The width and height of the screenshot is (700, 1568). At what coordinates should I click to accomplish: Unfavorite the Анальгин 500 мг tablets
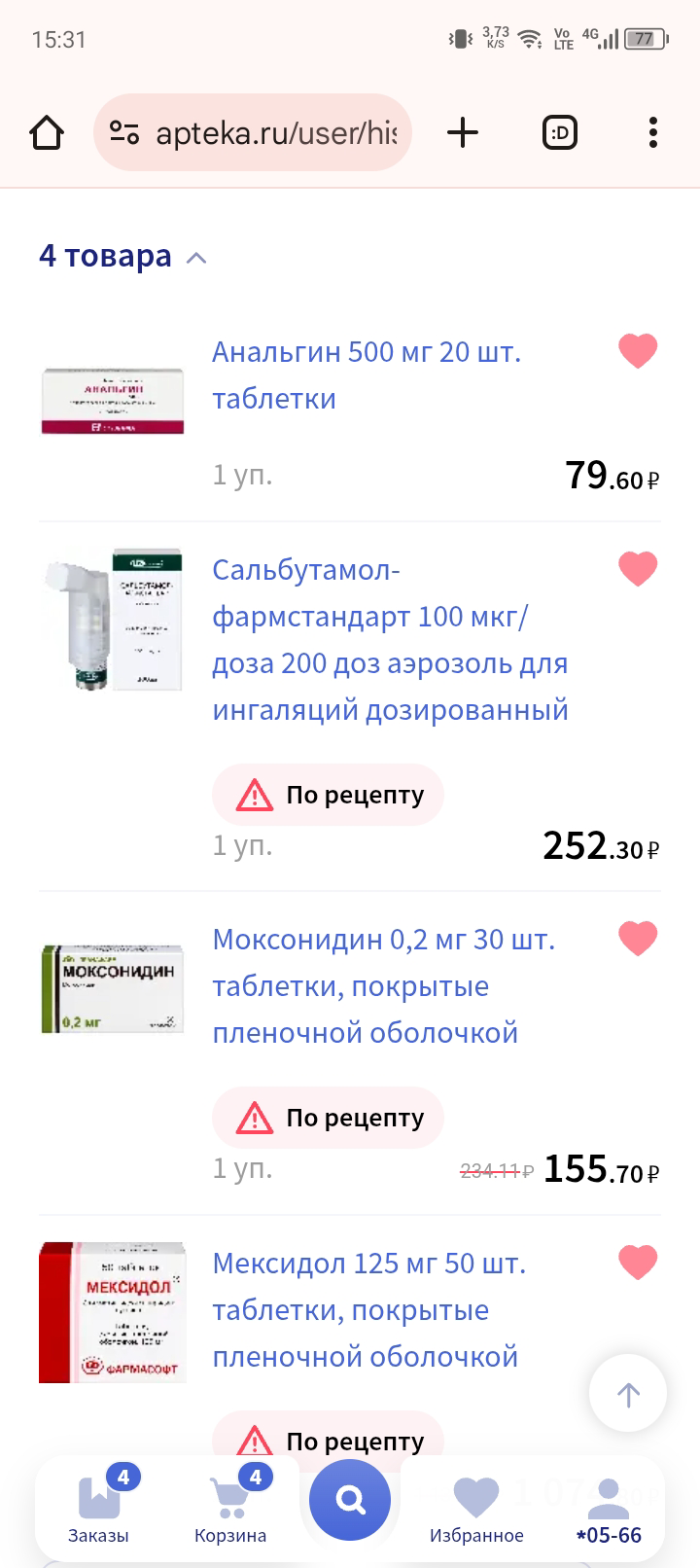coord(638,351)
